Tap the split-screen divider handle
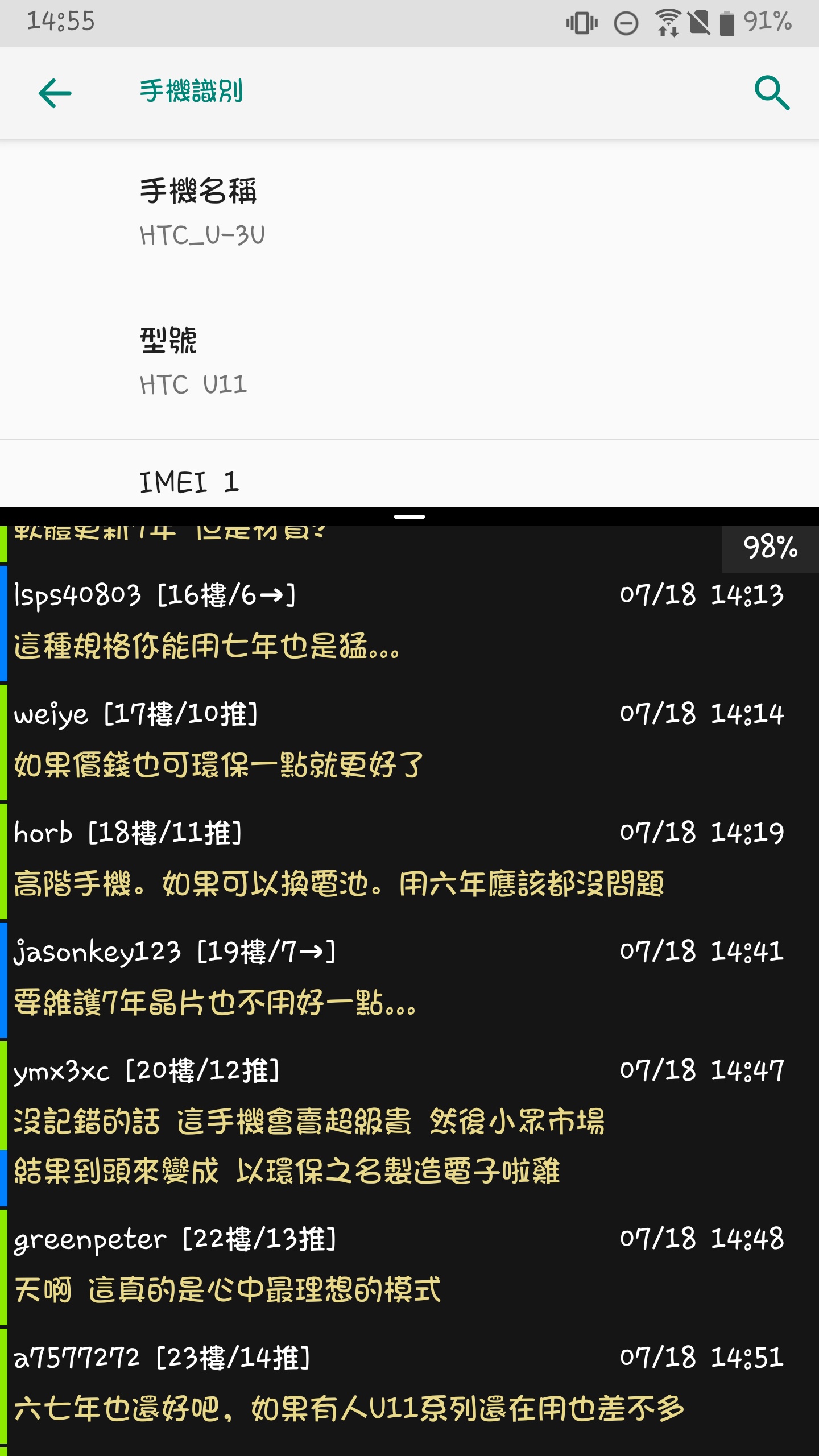The width and height of the screenshot is (819, 1456). tap(409, 516)
